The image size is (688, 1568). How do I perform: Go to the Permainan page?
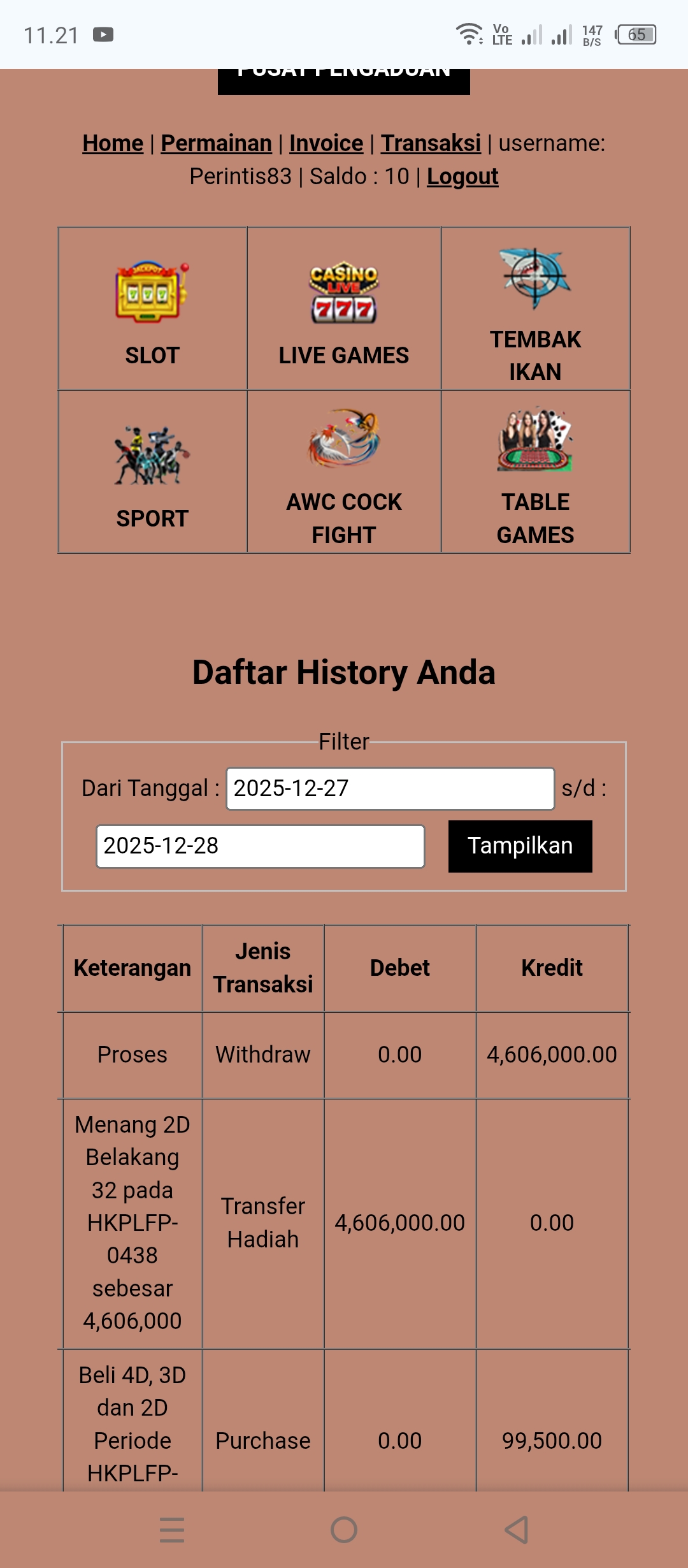[x=216, y=143]
